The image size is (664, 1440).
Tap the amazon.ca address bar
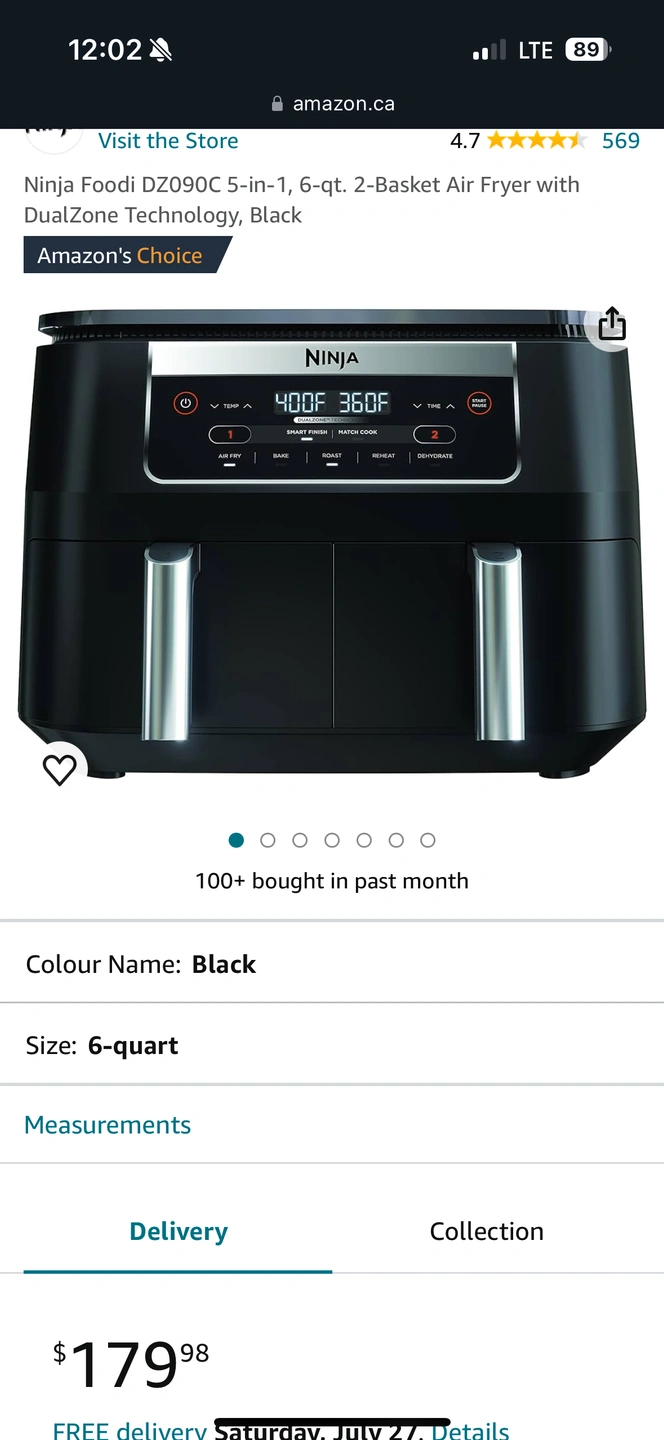coord(333,104)
